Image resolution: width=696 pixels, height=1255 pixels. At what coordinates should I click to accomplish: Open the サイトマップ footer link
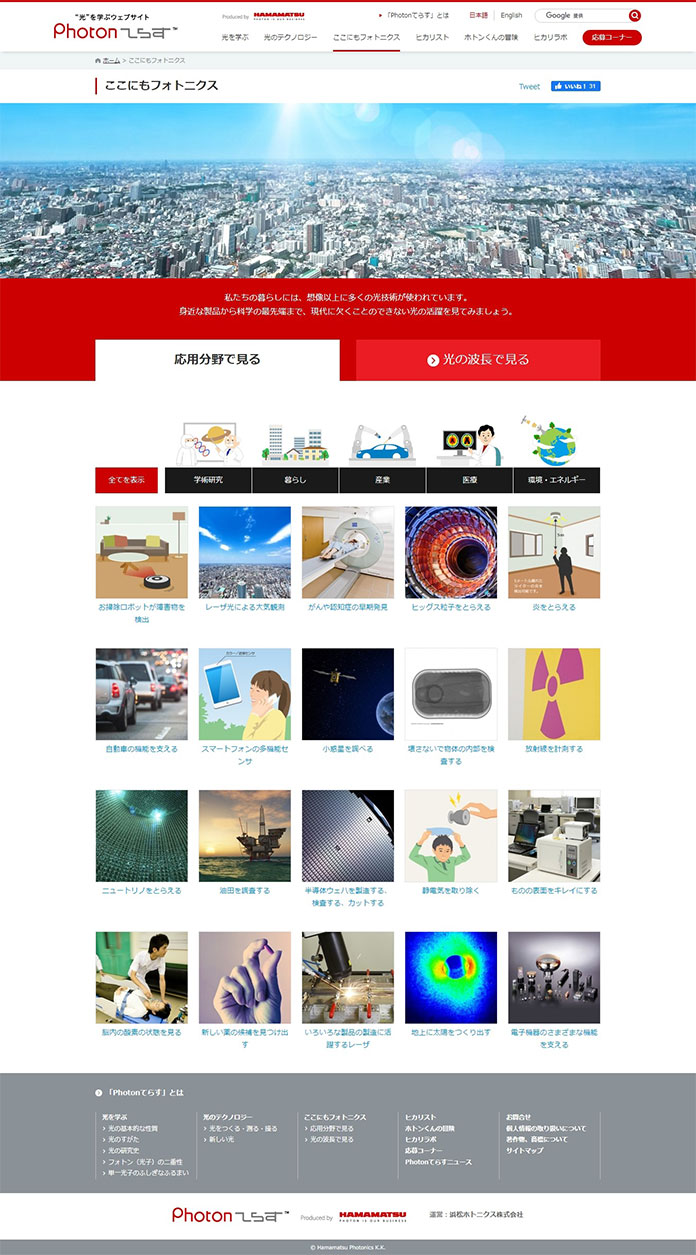coord(523,1151)
